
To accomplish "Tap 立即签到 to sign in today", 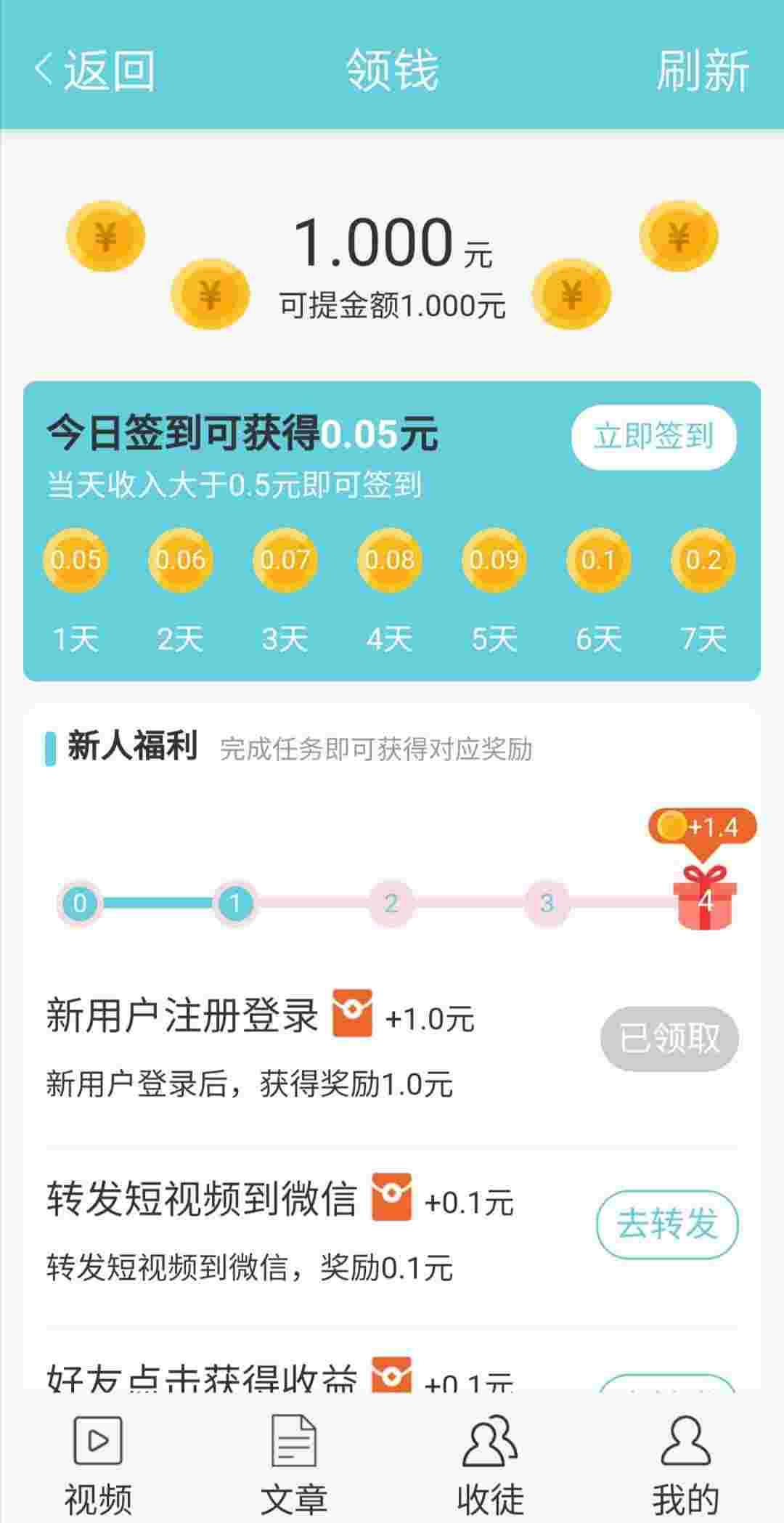I will (x=654, y=436).
